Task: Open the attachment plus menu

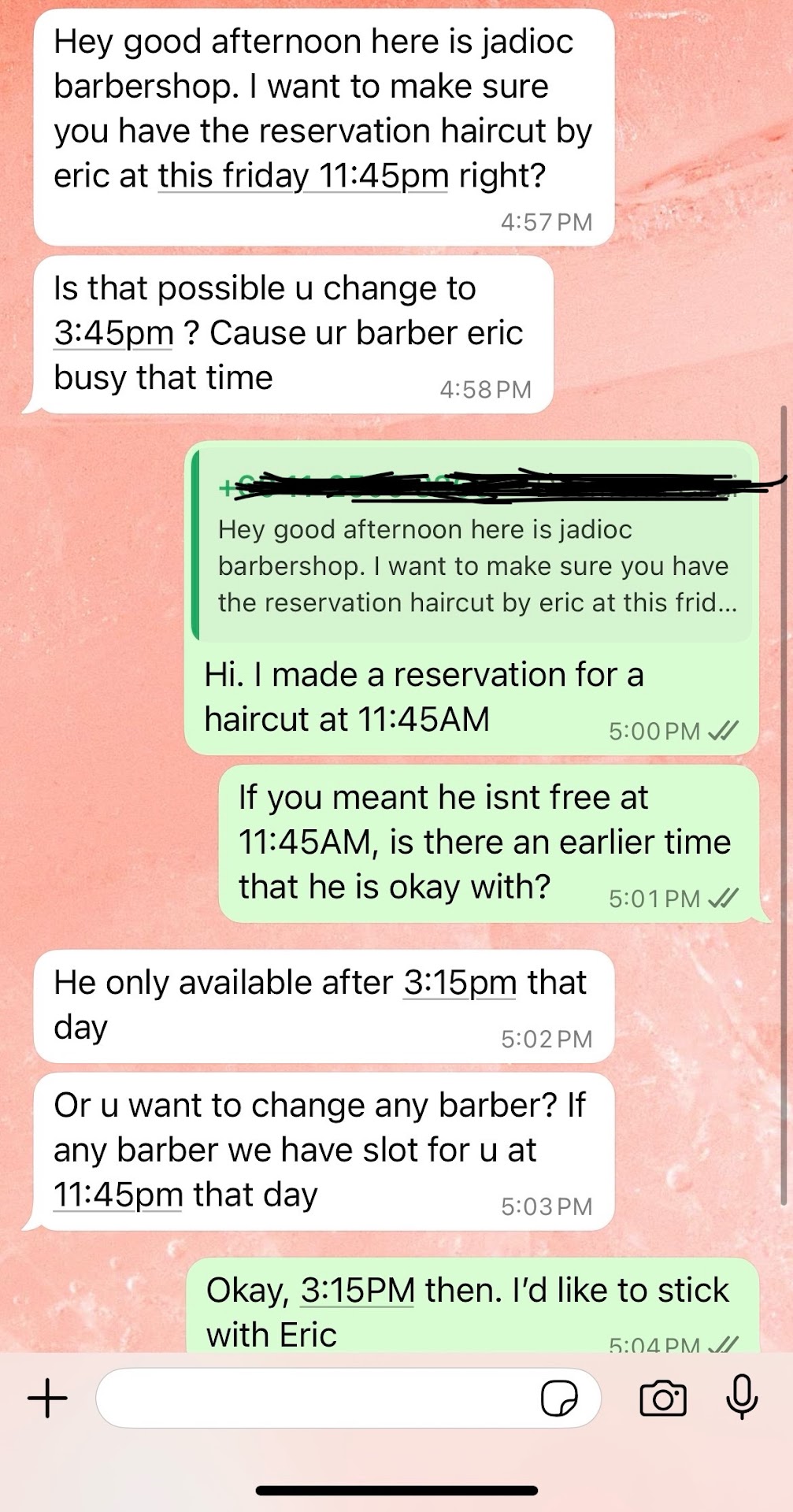Action: (x=47, y=1399)
